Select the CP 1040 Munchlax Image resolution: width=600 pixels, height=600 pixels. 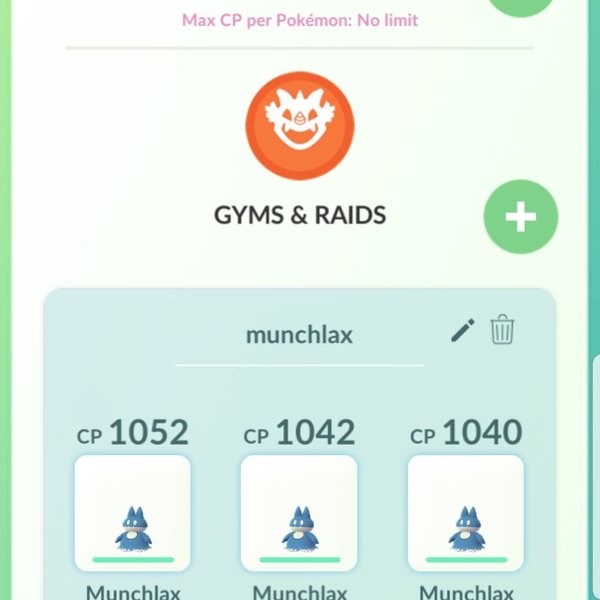point(466,513)
